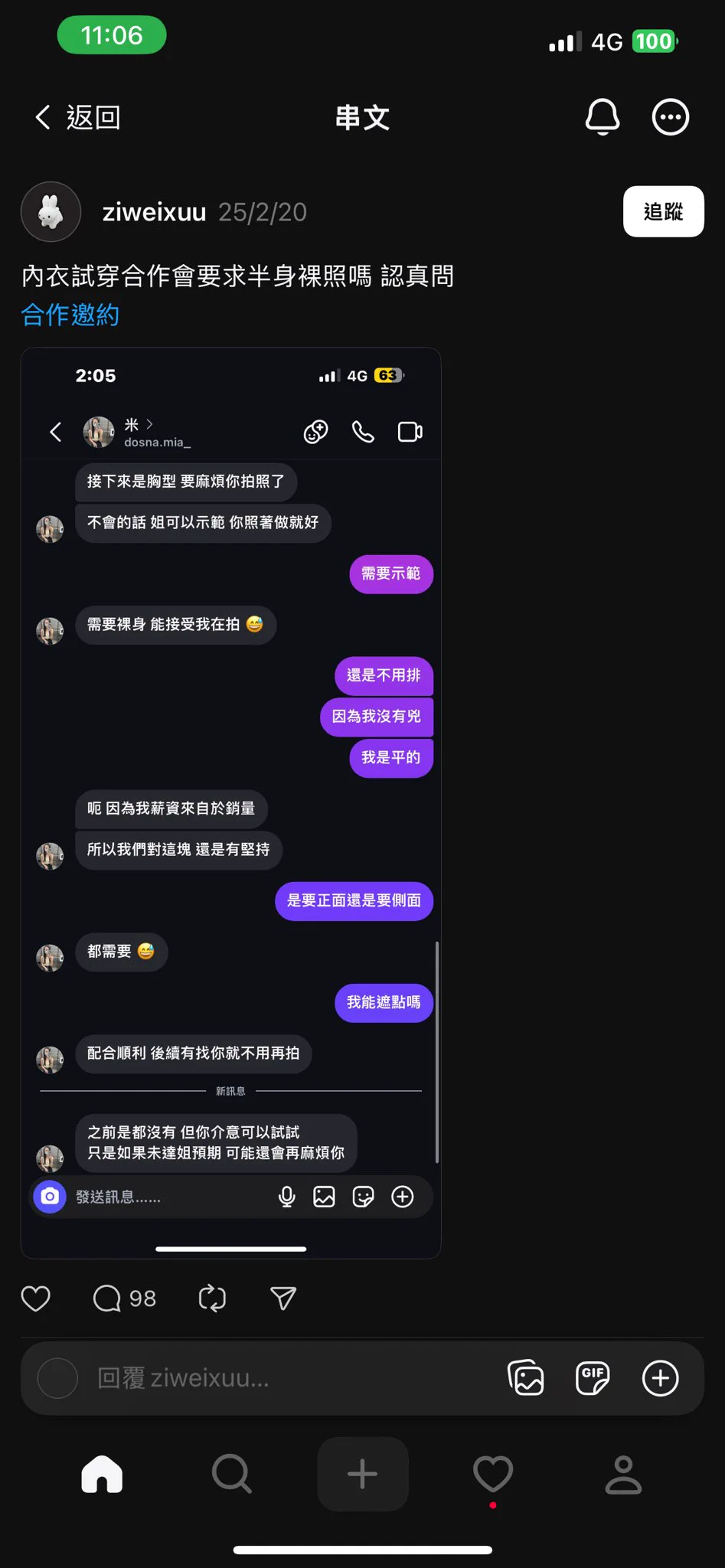Share the post via the send icon
Image resolution: width=725 pixels, height=1568 pixels.
click(x=283, y=1298)
